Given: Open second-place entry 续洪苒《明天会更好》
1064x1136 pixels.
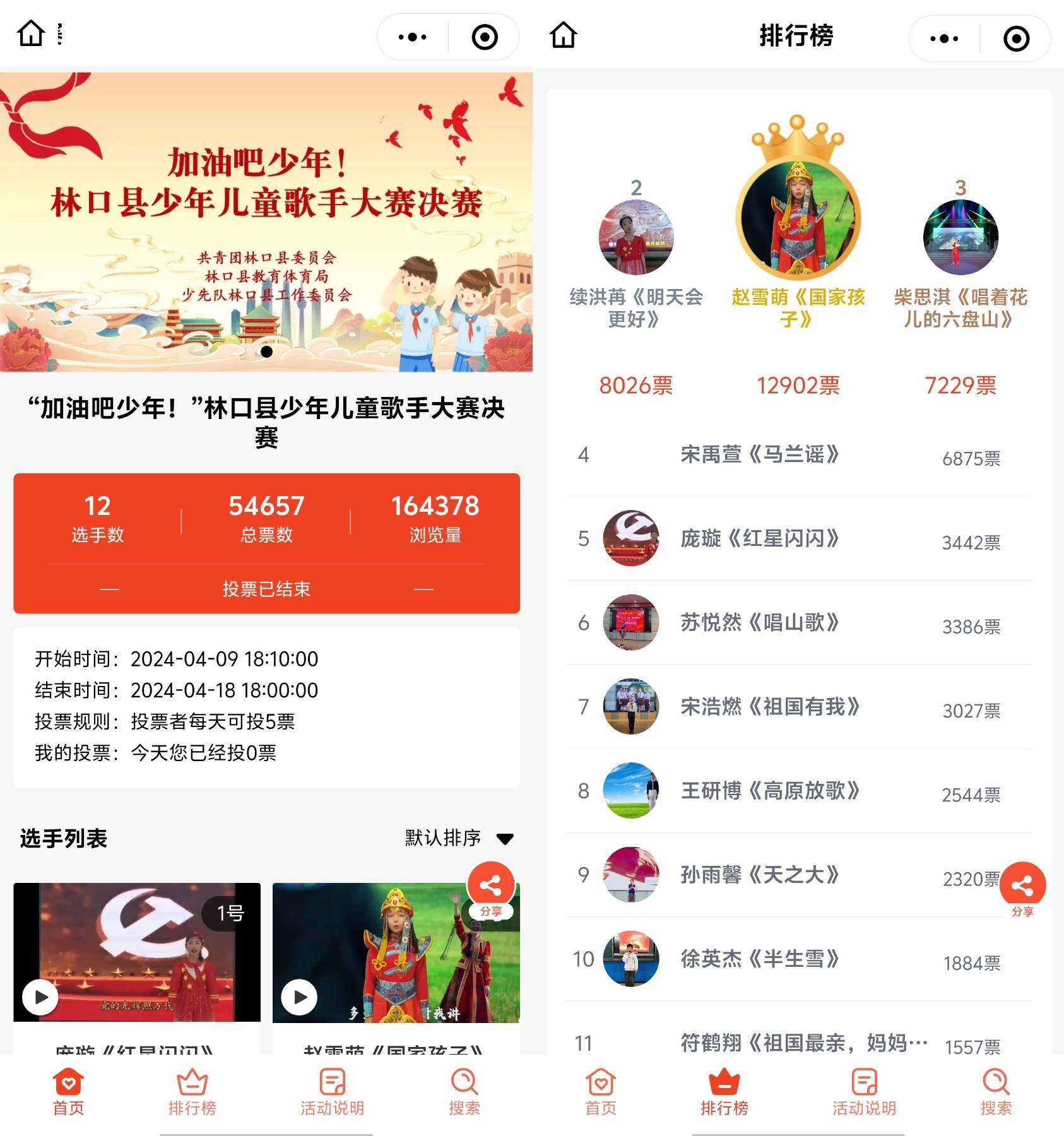Looking at the screenshot, I should pos(636,237).
